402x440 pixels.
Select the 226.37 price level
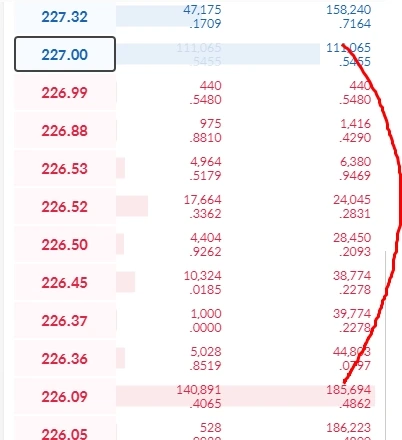tap(65, 320)
